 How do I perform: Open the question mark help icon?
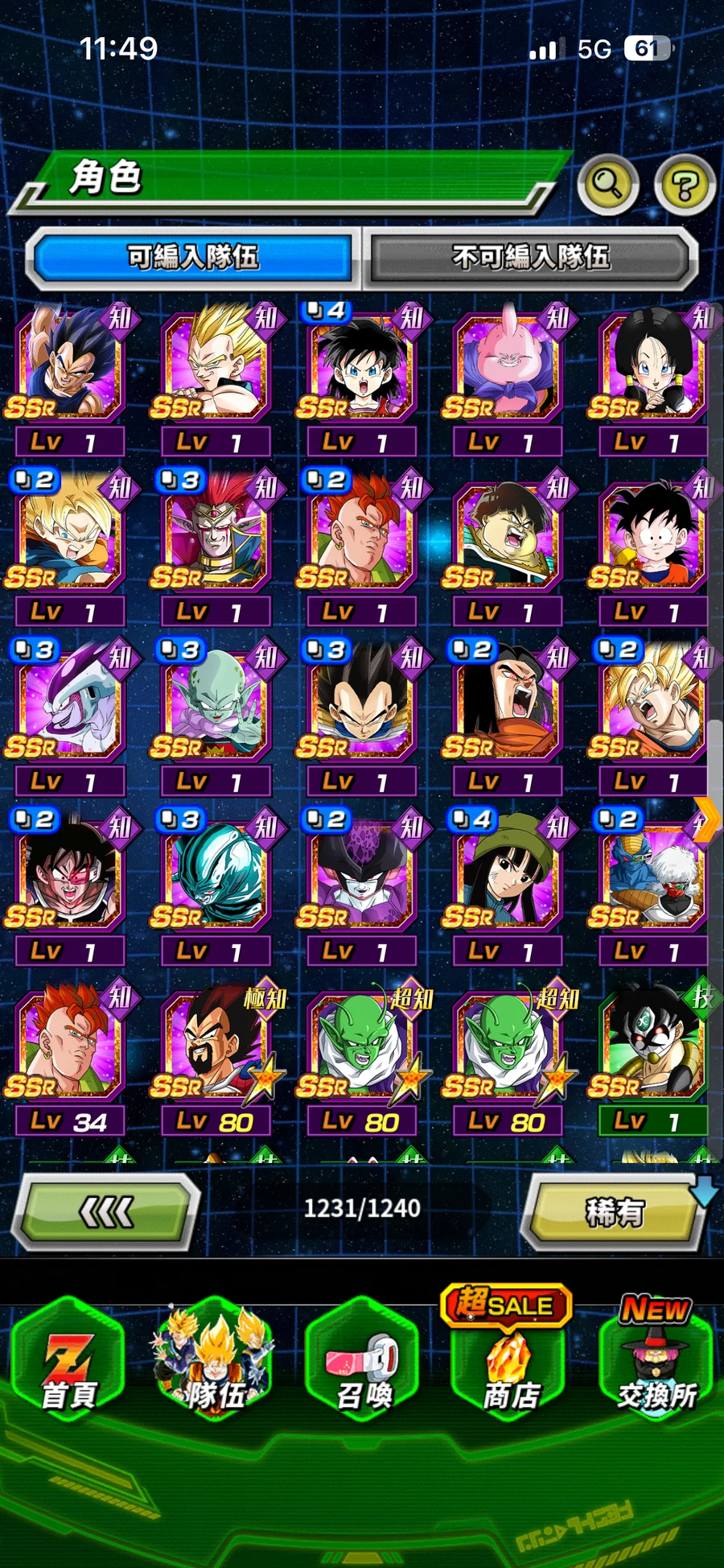(685, 186)
